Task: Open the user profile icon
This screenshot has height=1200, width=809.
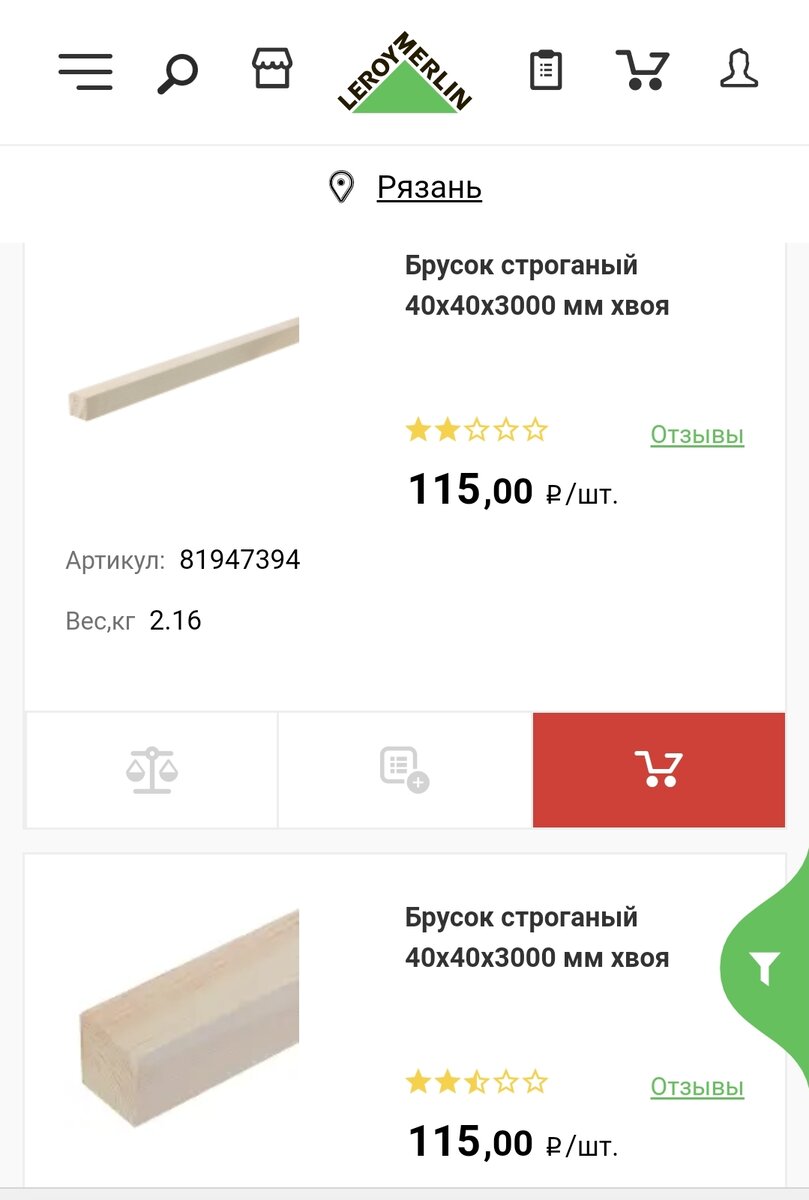Action: tap(741, 71)
